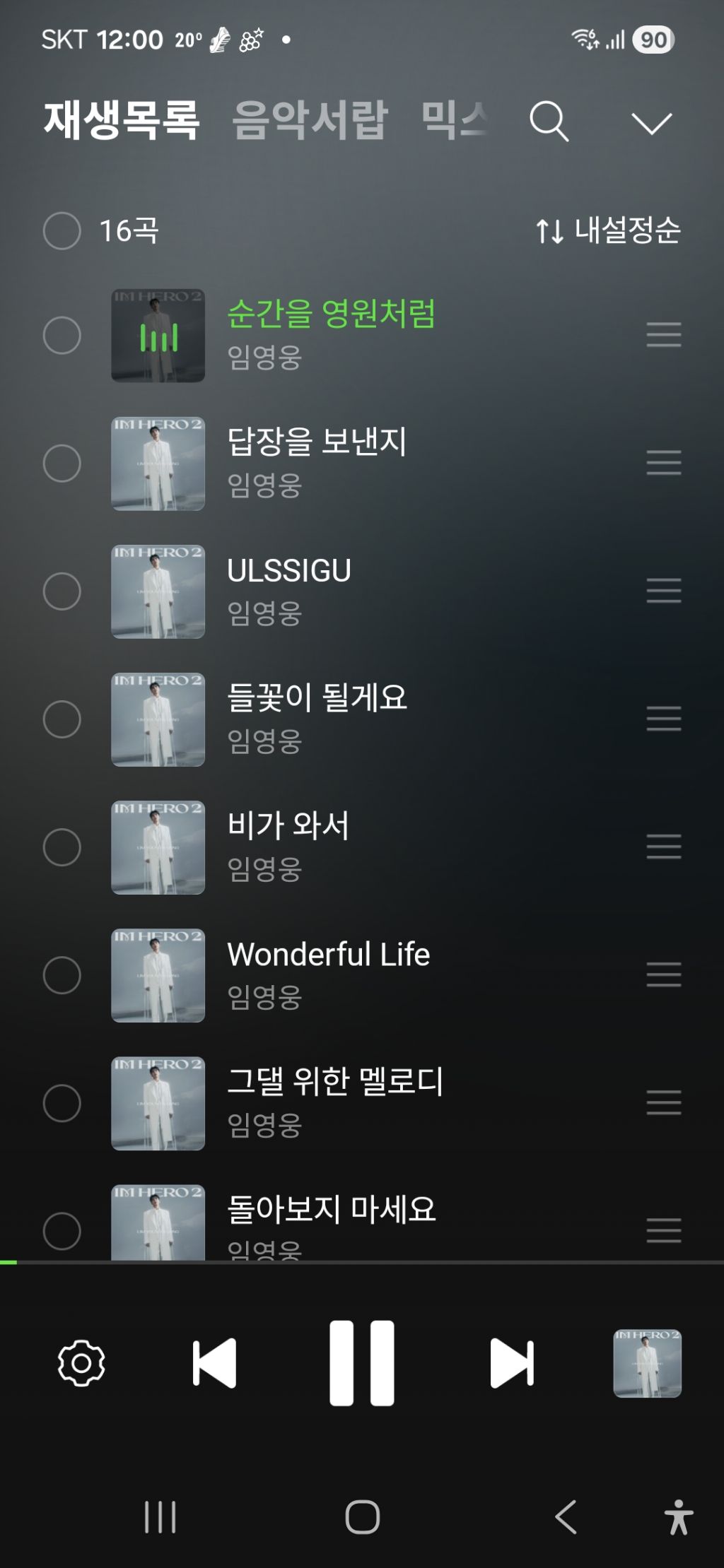Collapse the playlist with the down chevron

click(x=651, y=123)
